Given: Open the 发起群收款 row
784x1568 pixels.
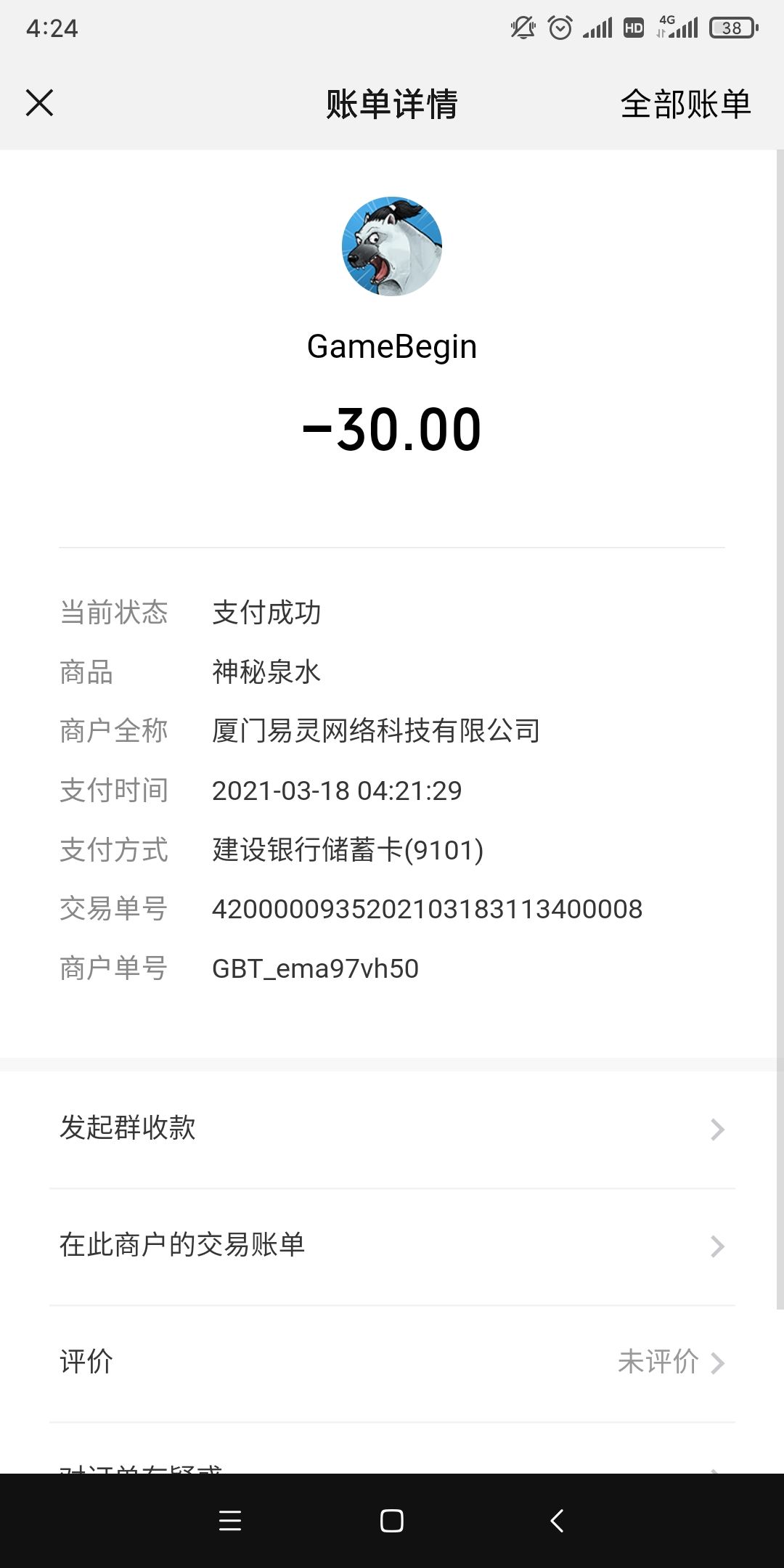Looking at the screenshot, I should click(392, 1129).
